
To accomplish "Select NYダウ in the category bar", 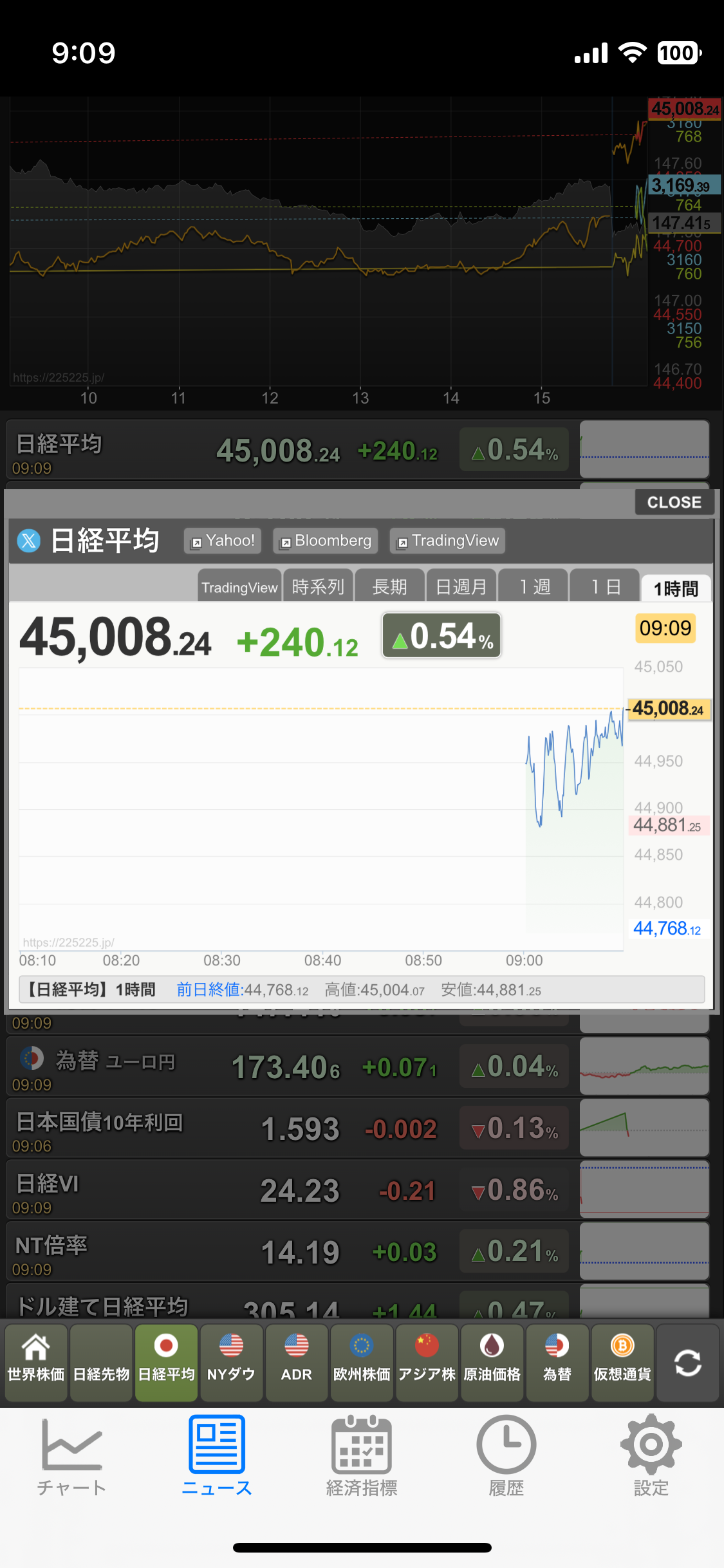I will 231,1362.
